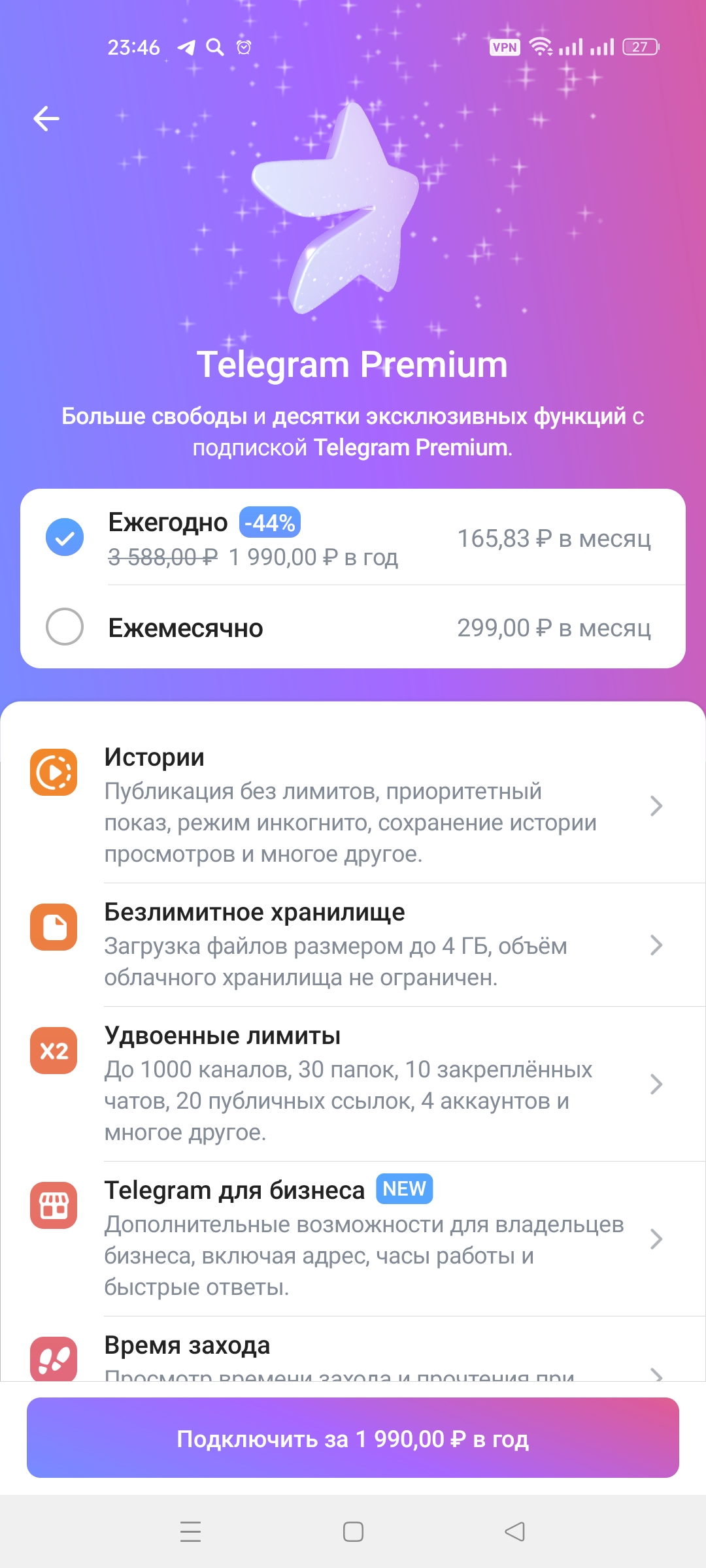Image resolution: width=706 pixels, height=1568 pixels.
Task: Open Telegram для бизнеса details
Action: click(353, 1238)
